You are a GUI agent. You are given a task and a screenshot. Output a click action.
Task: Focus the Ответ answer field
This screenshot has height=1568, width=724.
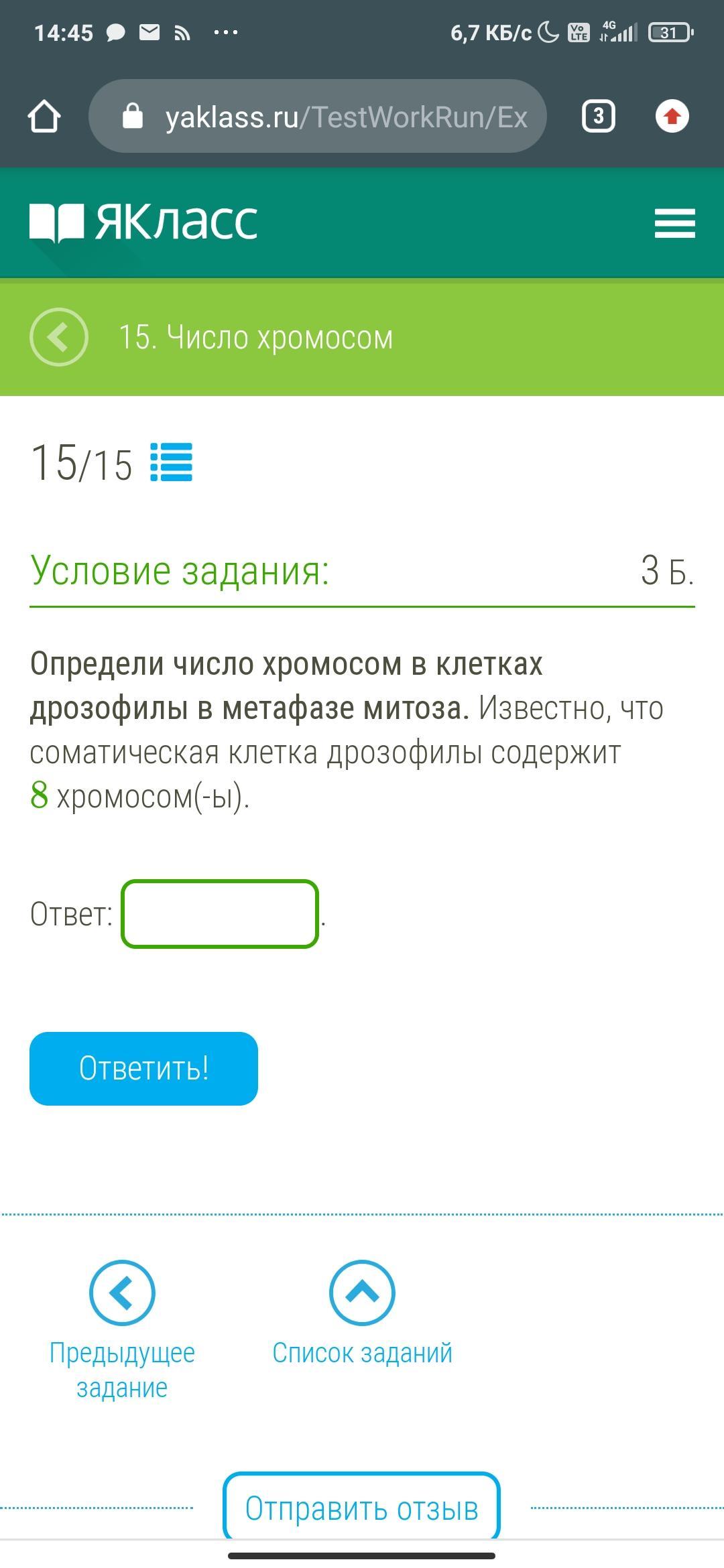[x=220, y=914]
